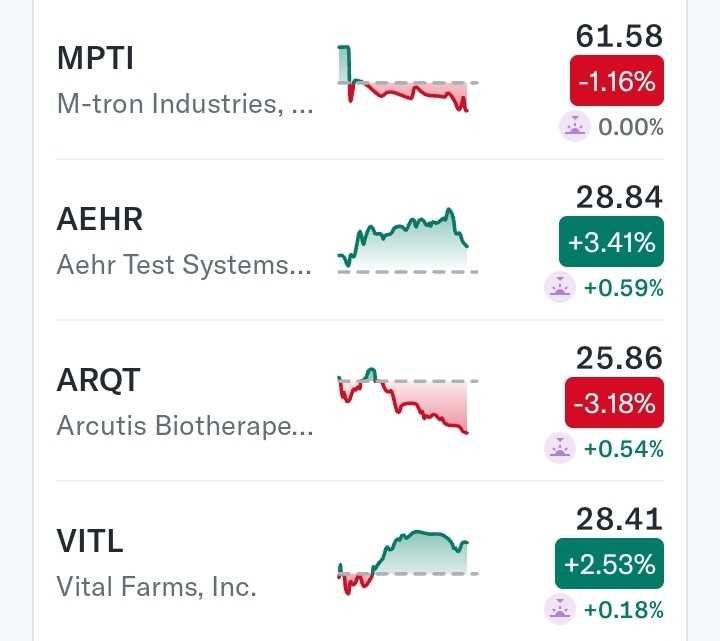Tap the -1.16% change badge for MPTI
Image resolution: width=720 pixels, height=641 pixels.
(616, 81)
